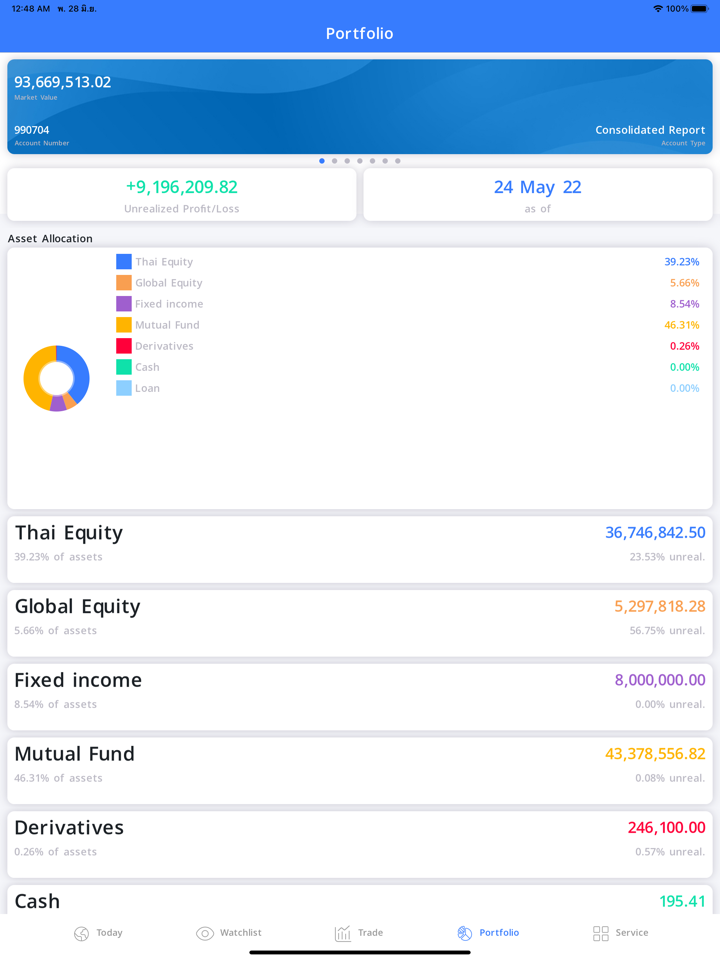Tap the account carousel page indicator
The image size is (720, 960).
click(359, 161)
